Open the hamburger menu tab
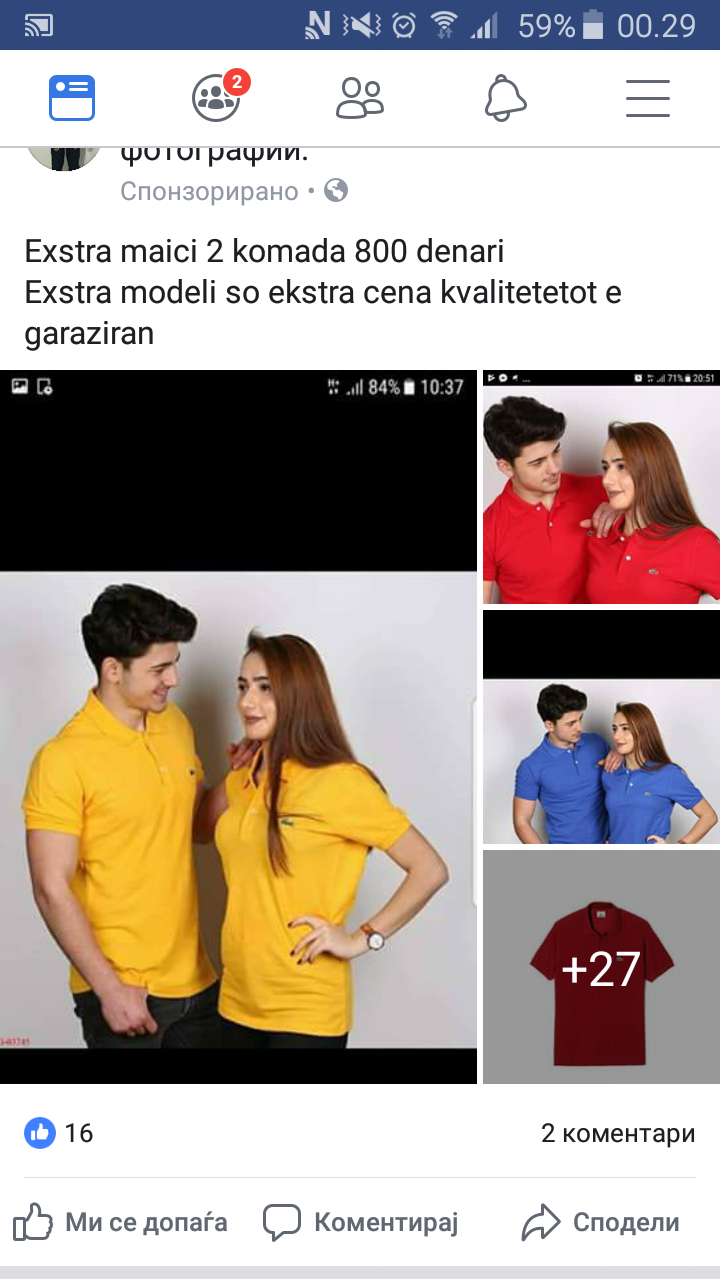Image resolution: width=720 pixels, height=1280 pixels. [x=648, y=98]
